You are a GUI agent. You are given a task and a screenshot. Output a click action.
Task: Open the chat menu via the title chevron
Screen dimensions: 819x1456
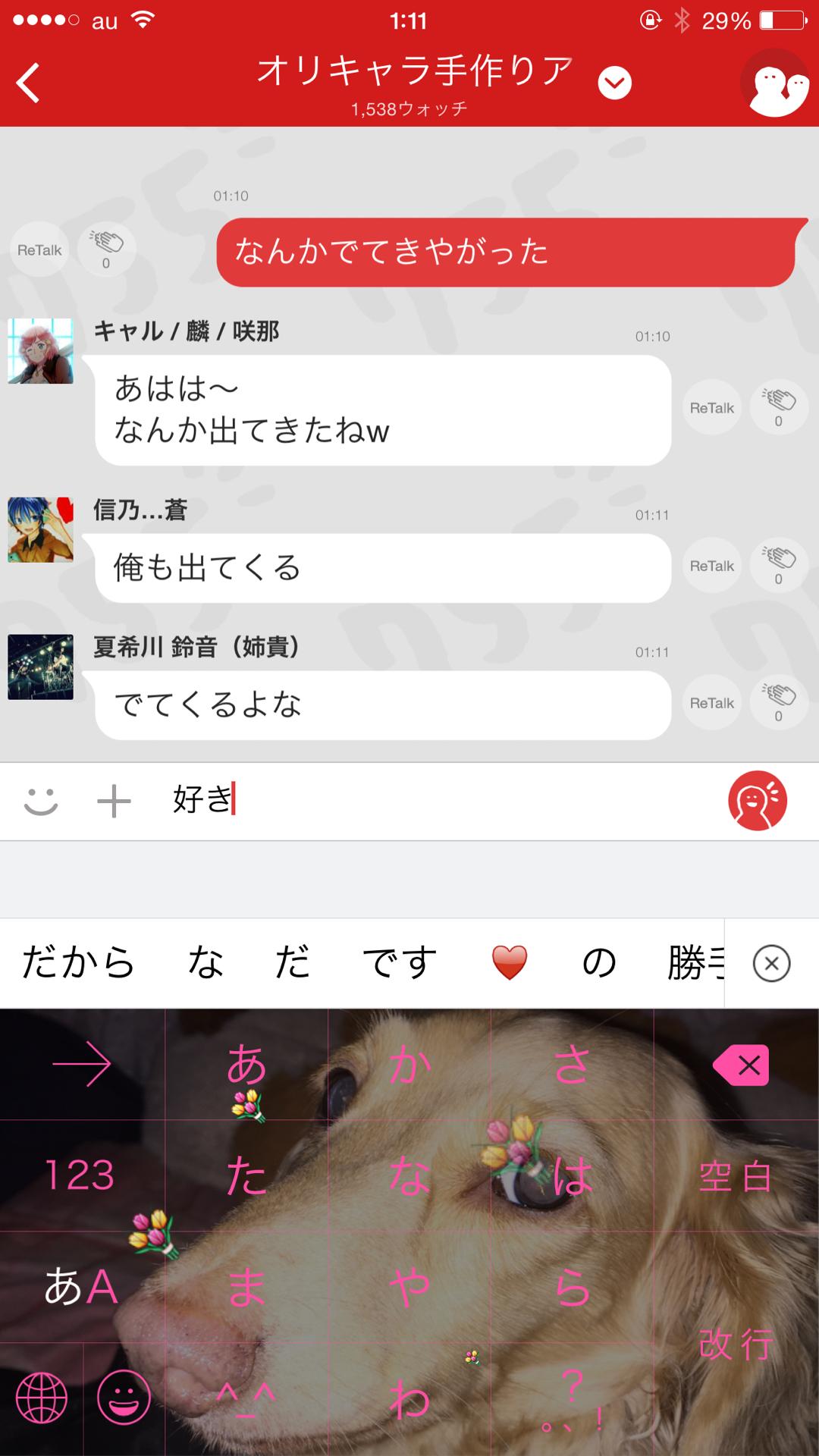615,82
